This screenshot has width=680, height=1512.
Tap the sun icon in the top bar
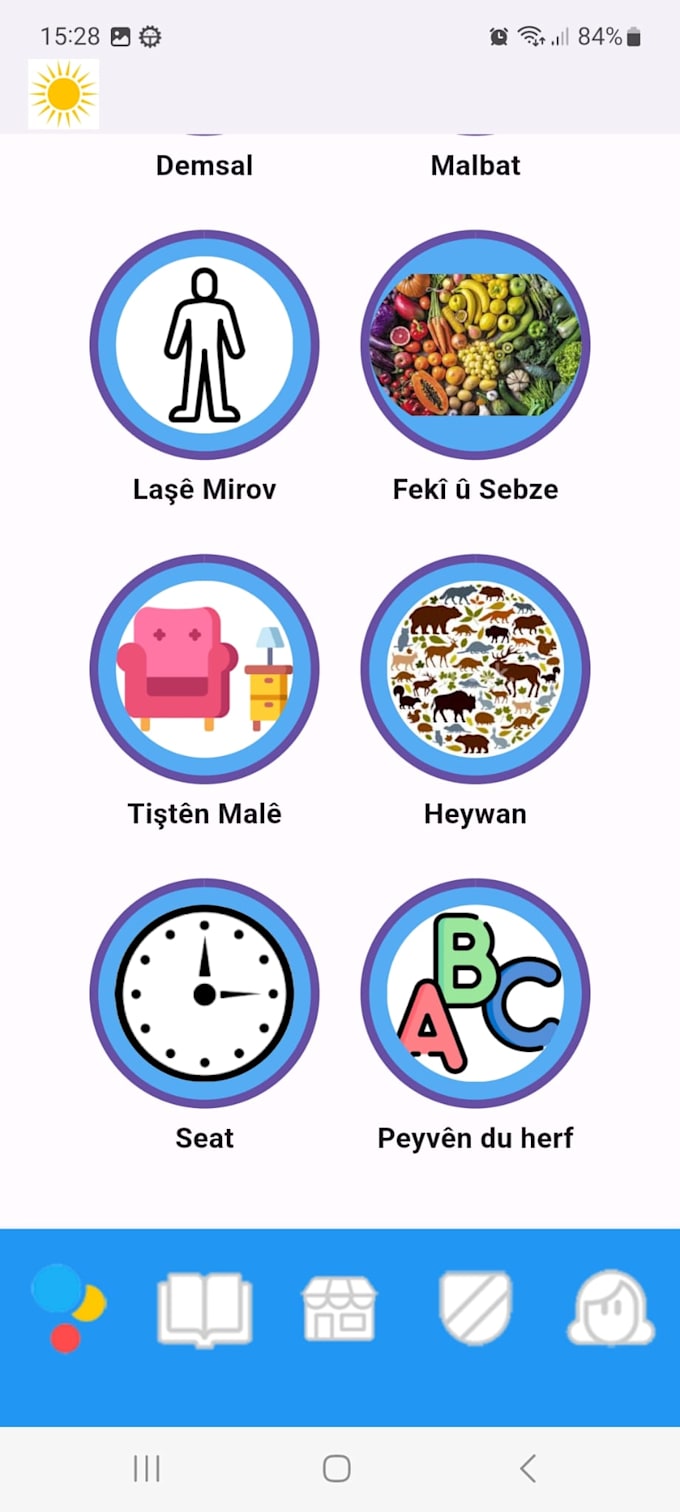[x=63, y=94]
